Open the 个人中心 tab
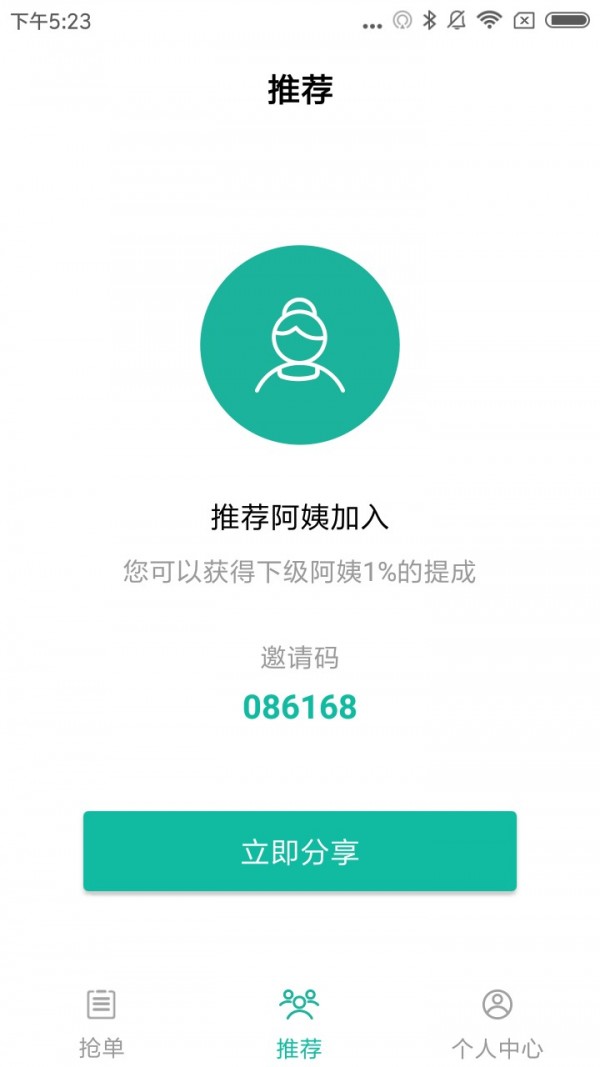This screenshot has height=1067, width=600. (497, 1023)
